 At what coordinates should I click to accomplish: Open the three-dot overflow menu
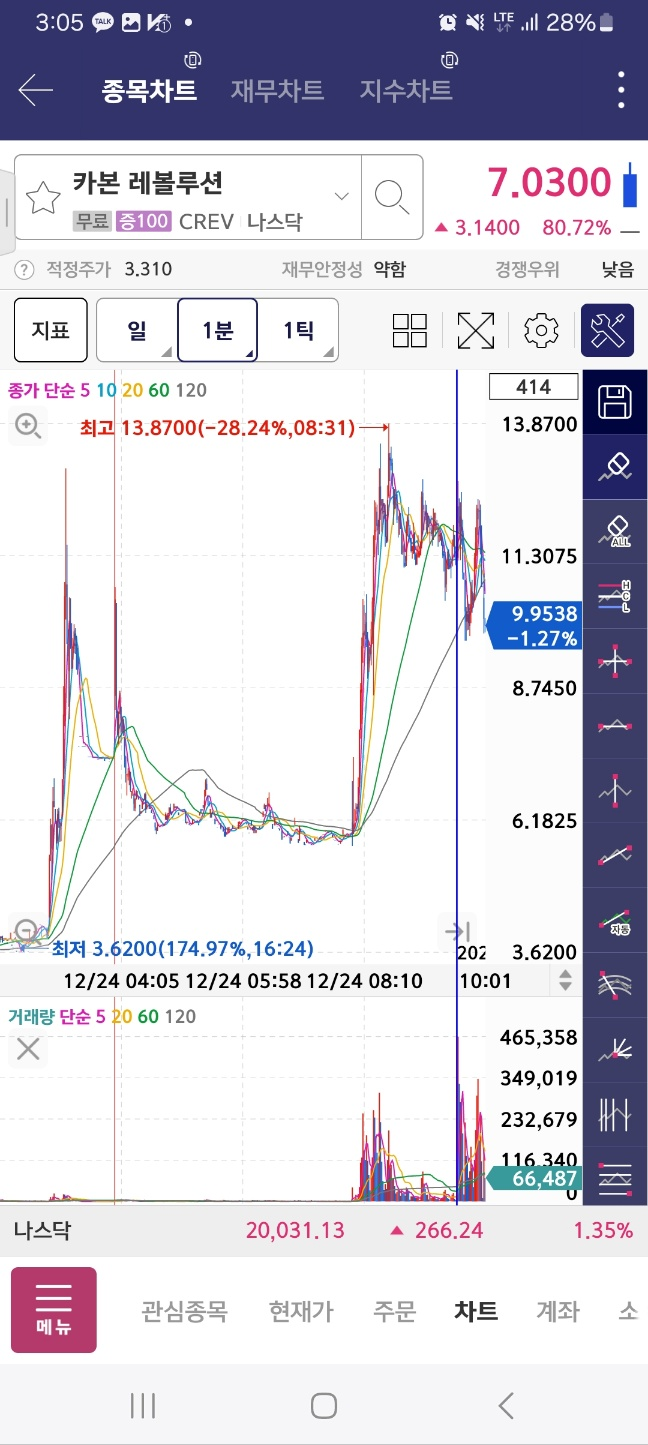621,90
